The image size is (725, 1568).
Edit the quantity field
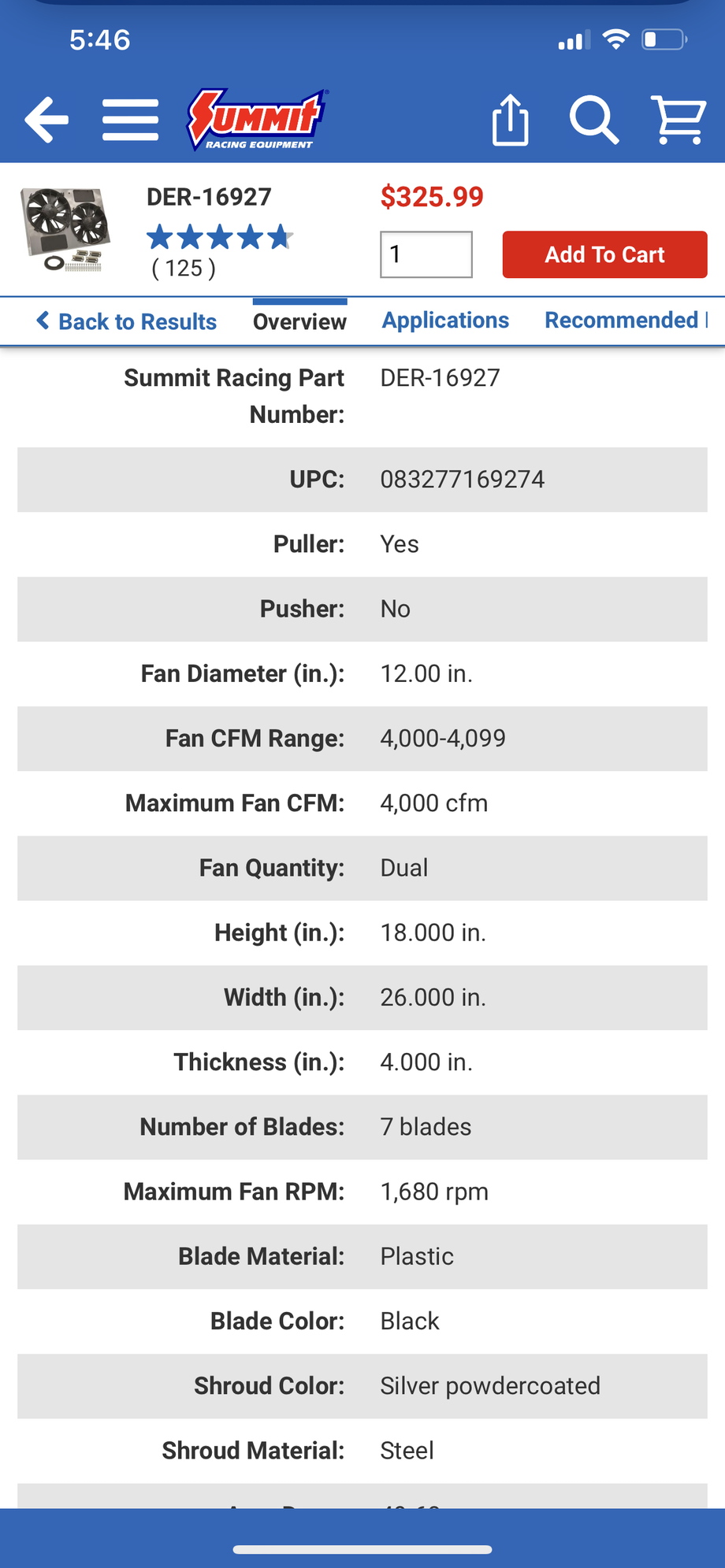coord(426,254)
